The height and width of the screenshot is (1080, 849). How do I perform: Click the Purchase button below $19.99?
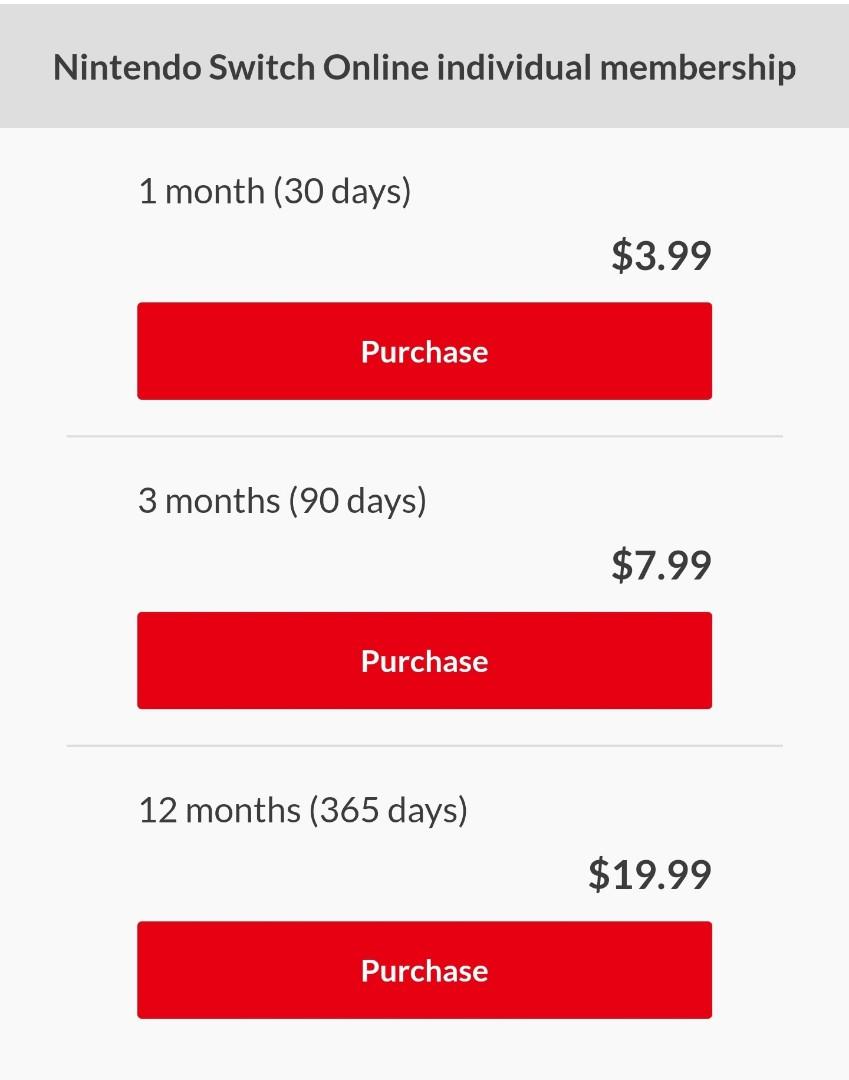pos(424,969)
